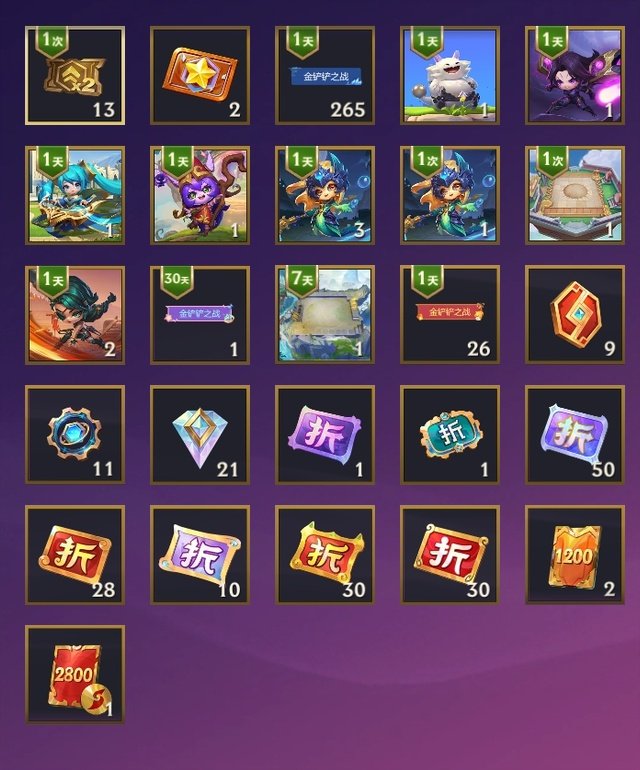Tap the white fluffy little legend tile
Viewport: 640px width, 770px height.
450,75
